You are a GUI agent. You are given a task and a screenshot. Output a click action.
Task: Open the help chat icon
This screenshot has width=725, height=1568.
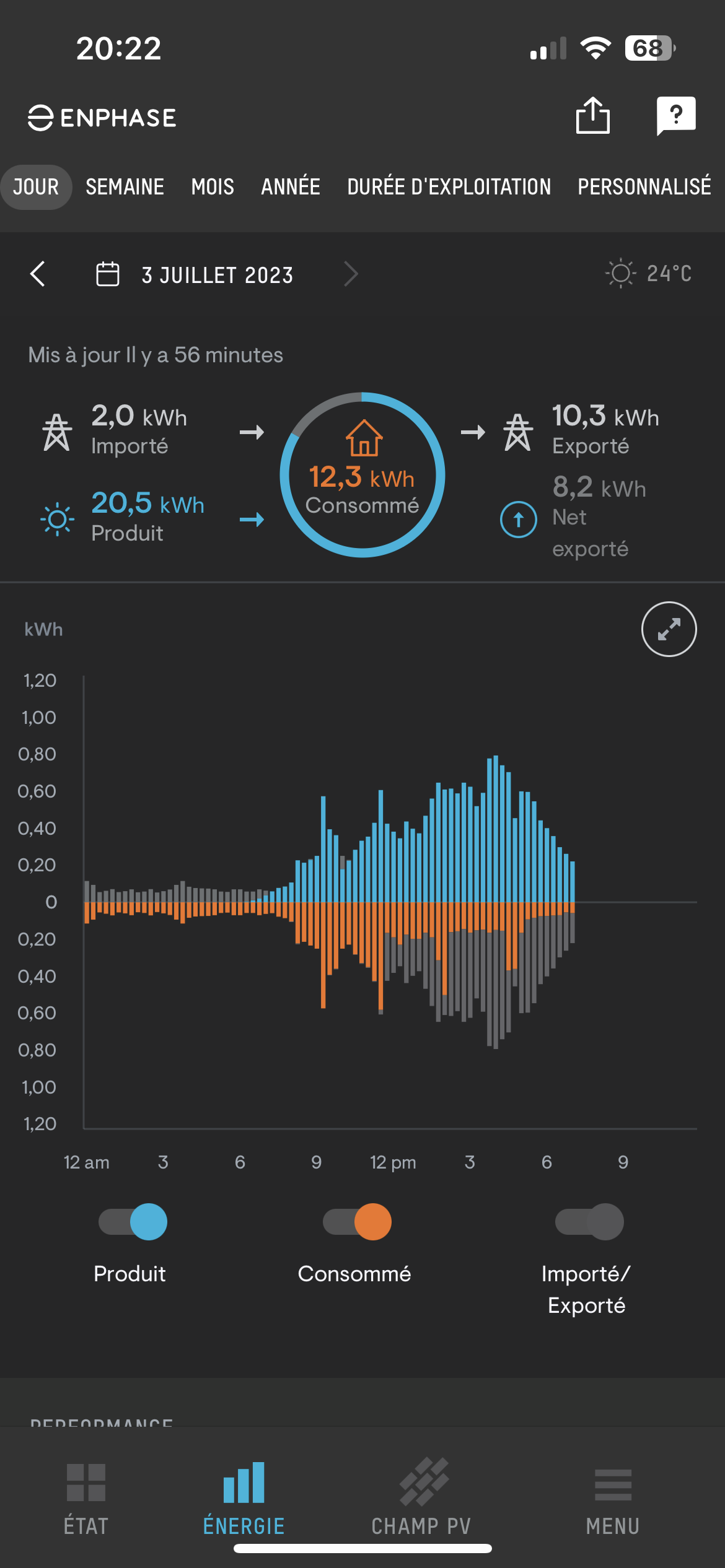coord(676,116)
